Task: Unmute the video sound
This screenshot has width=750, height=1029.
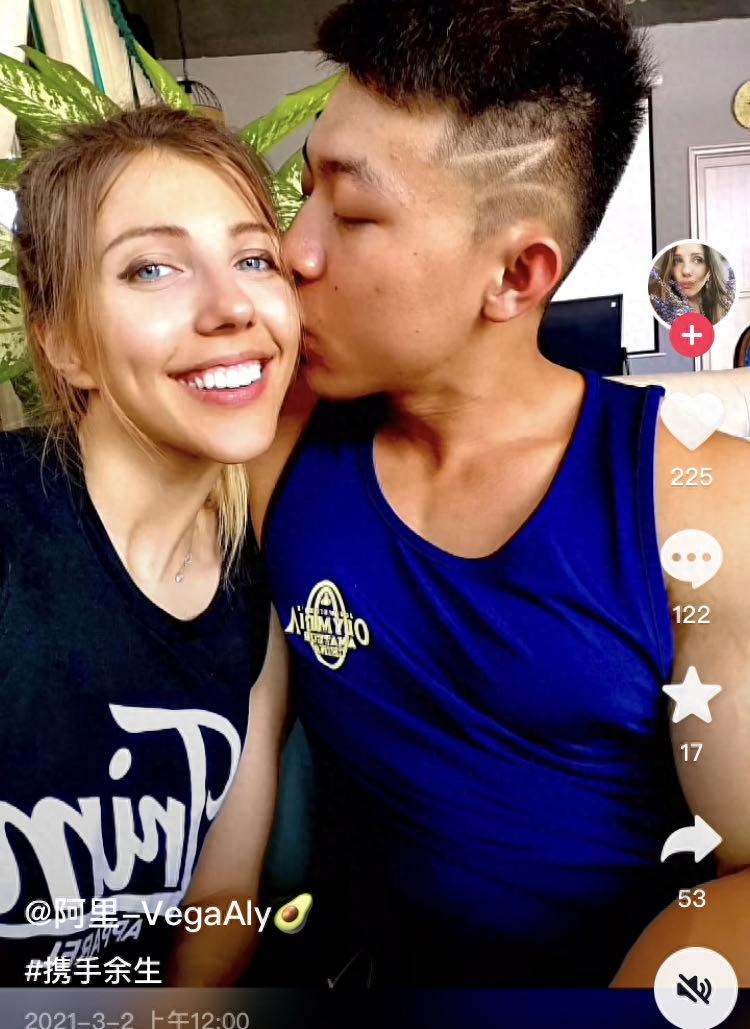Action: [x=695, y=988]
